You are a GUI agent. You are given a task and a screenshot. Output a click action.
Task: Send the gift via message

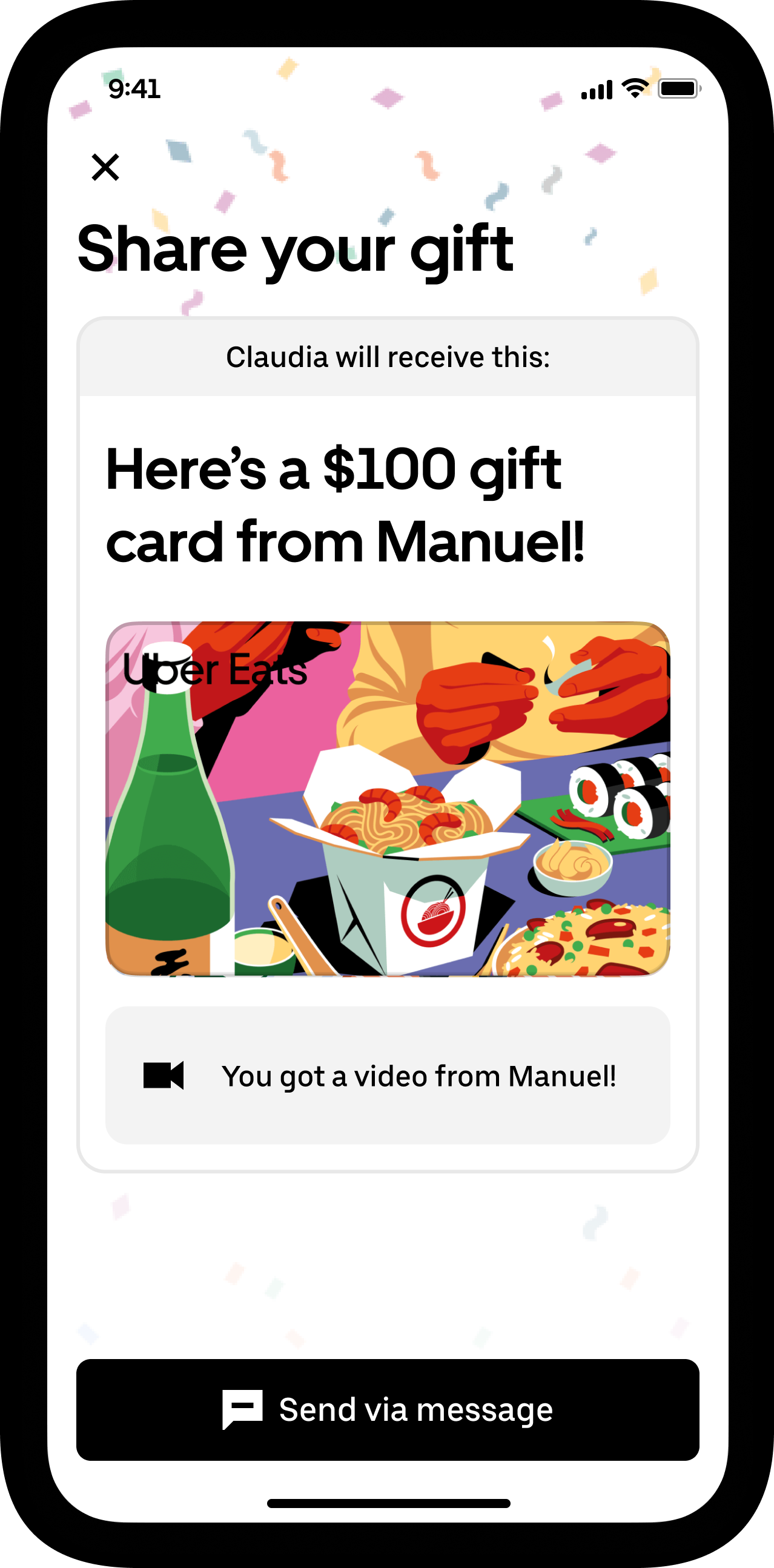click(x=388, y=1409)
